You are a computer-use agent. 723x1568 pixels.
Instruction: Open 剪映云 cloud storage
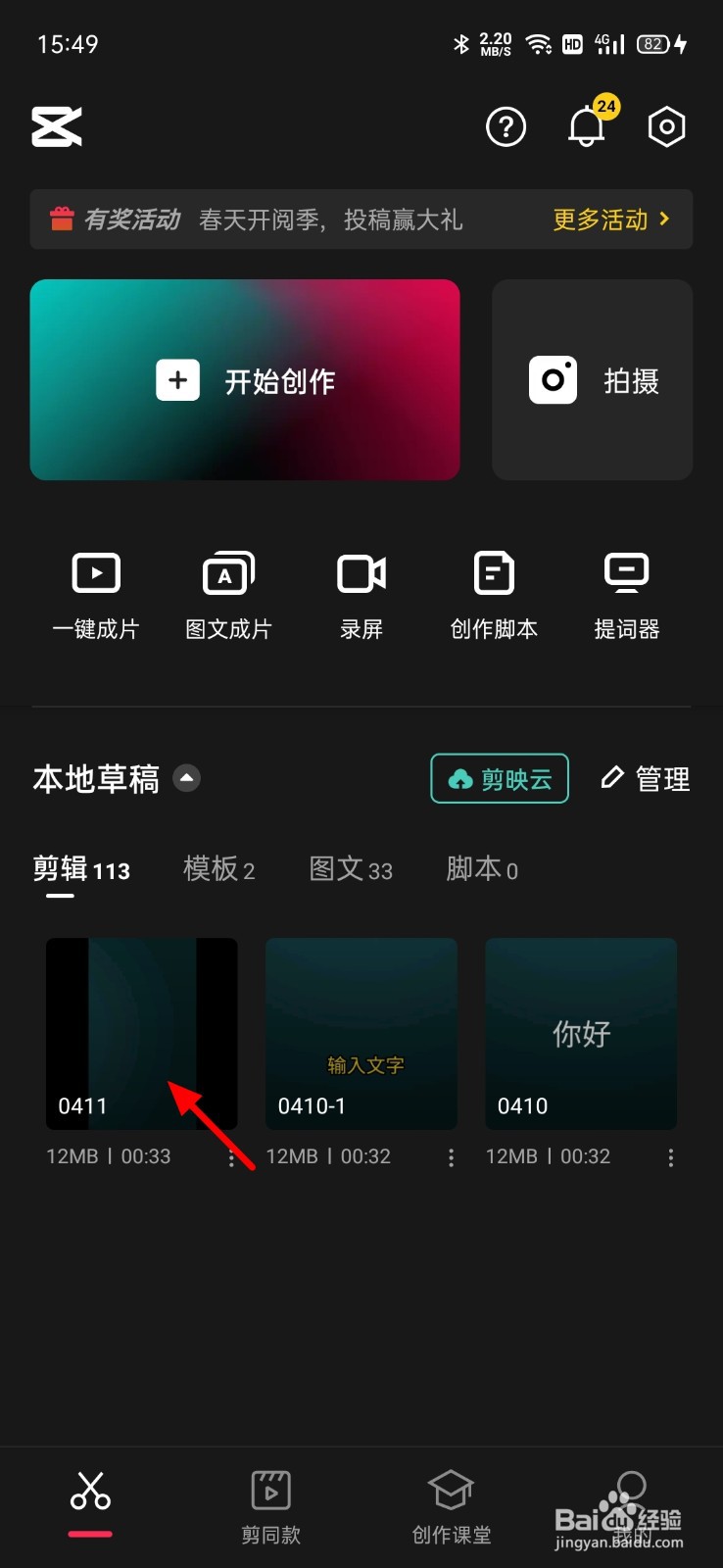(x=499, y=778)
